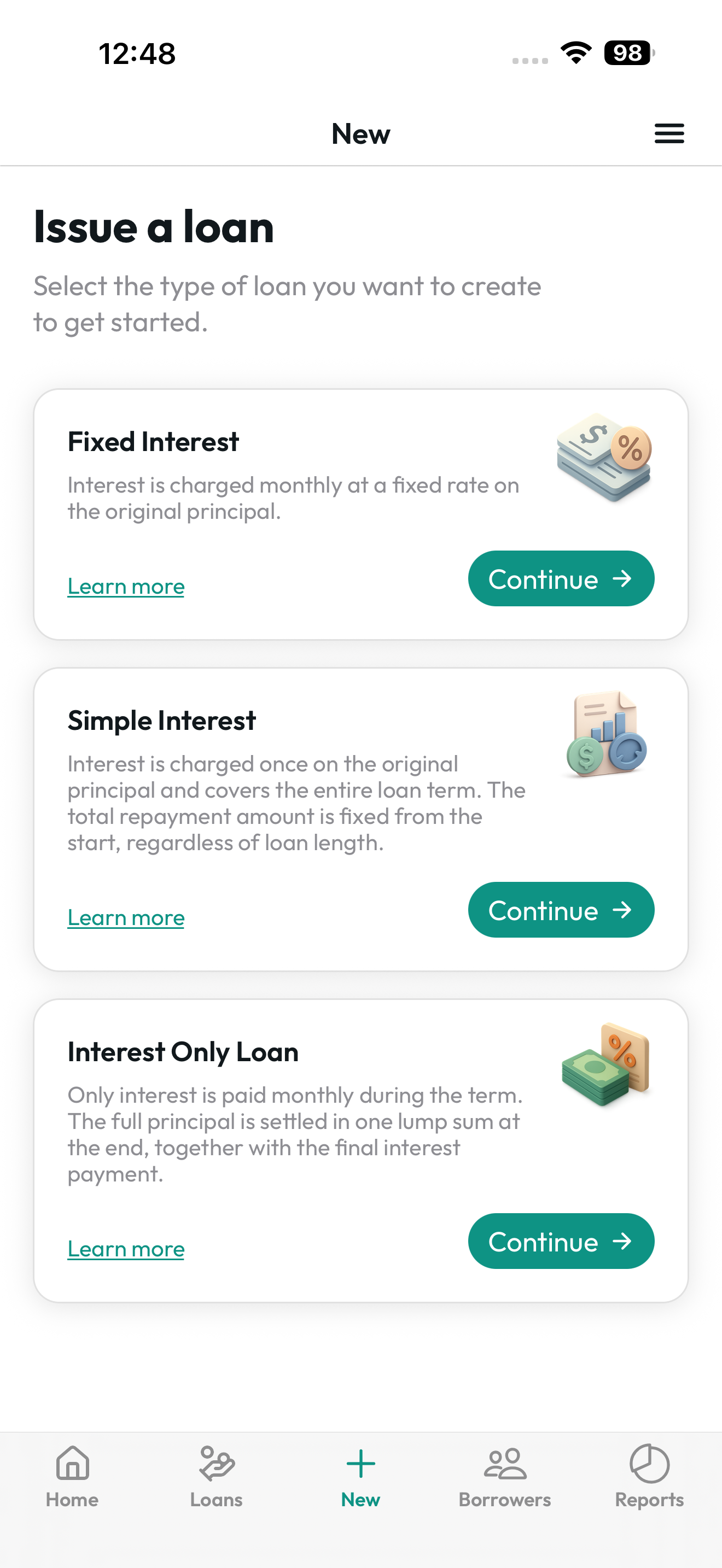Screen dimensions: 722x1568
Task: Open the hamburger menu
Action: (669, 133)
